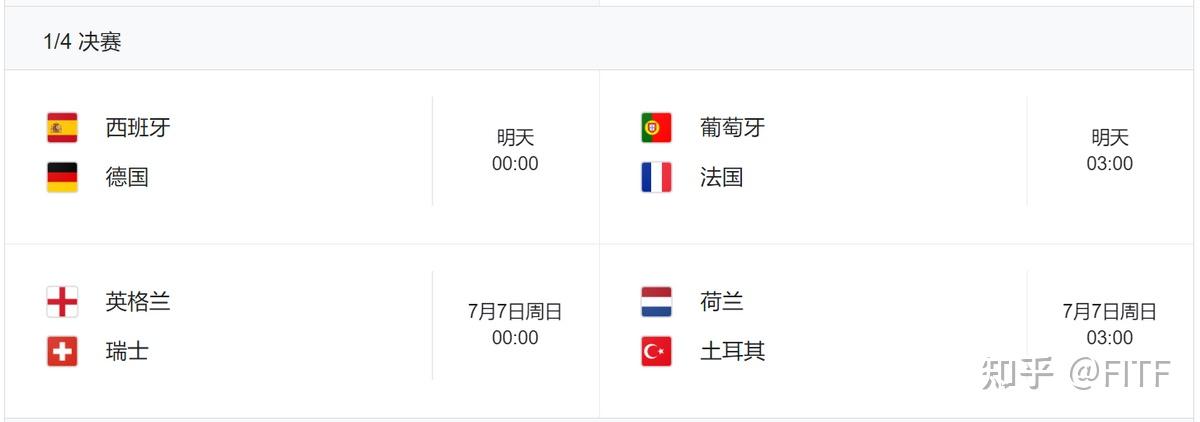Viewport: 1200px width, 422px height.
Task: Open the Netherlands vs Turkey match
Action: point(895,326)
